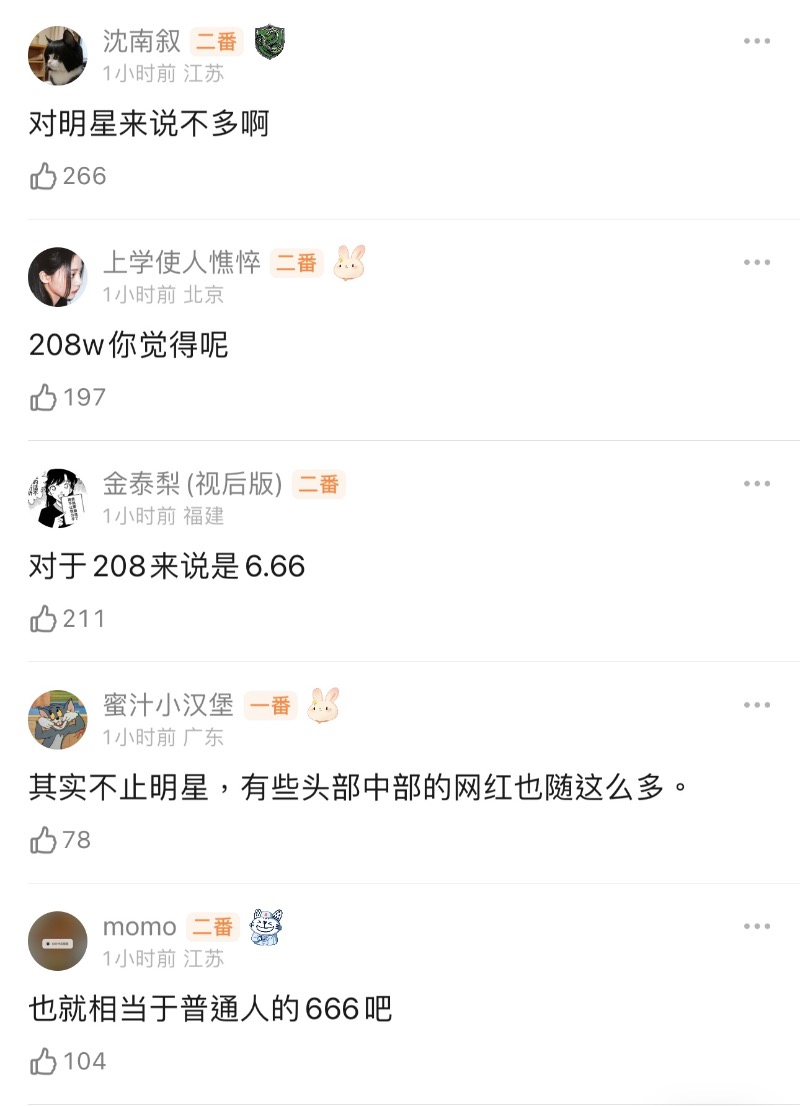Image resolution: width=800 pixels, height=1106 pixels.
Task: Like momo's comment
Action: coord(44,1062)
